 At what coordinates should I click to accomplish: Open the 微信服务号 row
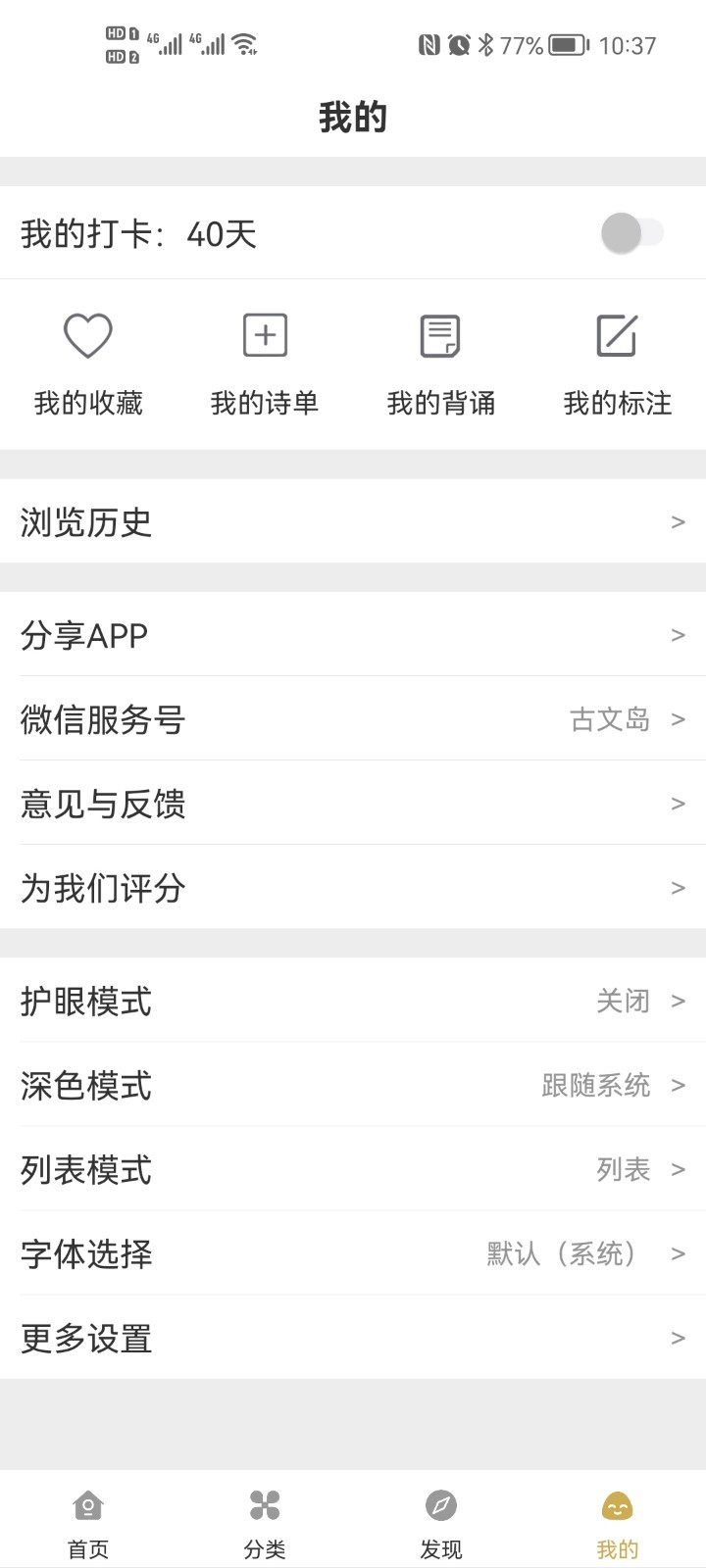pyautogui.click(x=353, y=718)
